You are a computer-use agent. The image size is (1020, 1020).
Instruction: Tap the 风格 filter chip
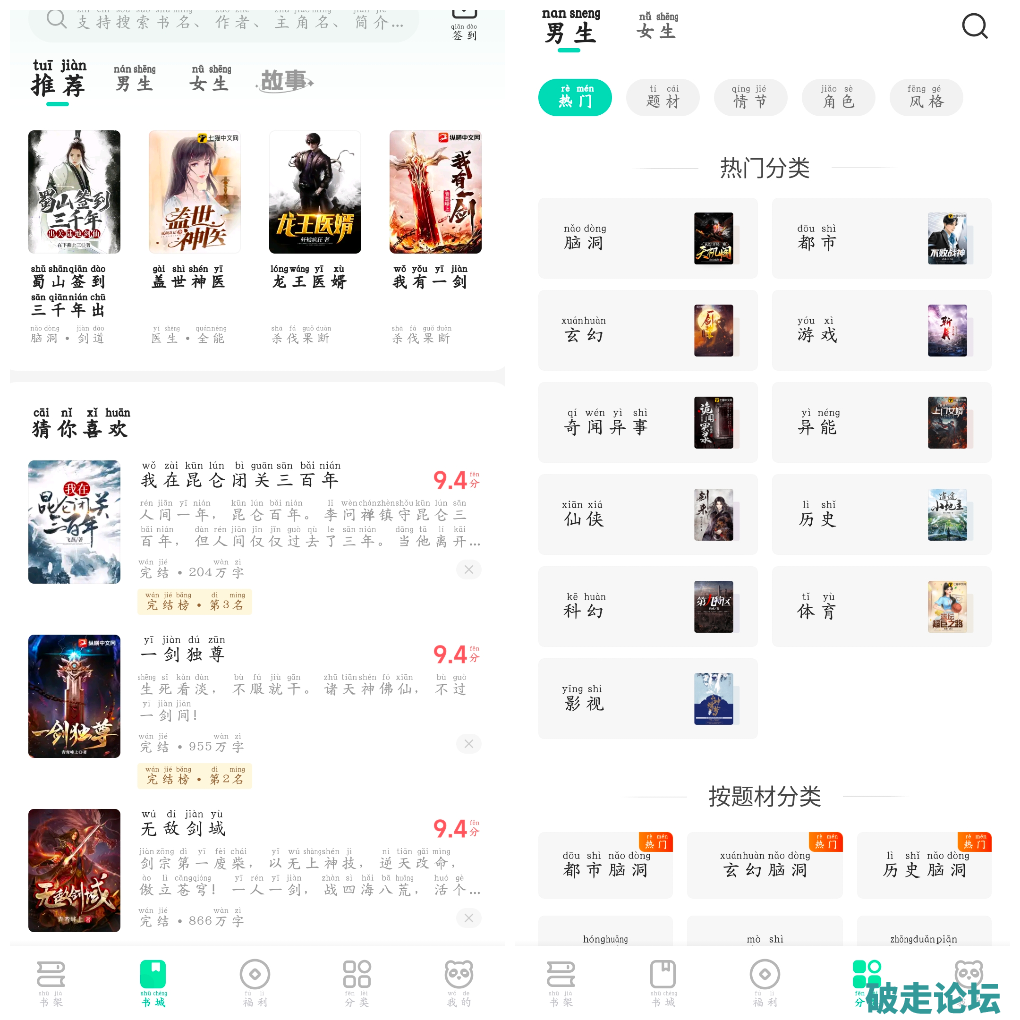point(926,98)
